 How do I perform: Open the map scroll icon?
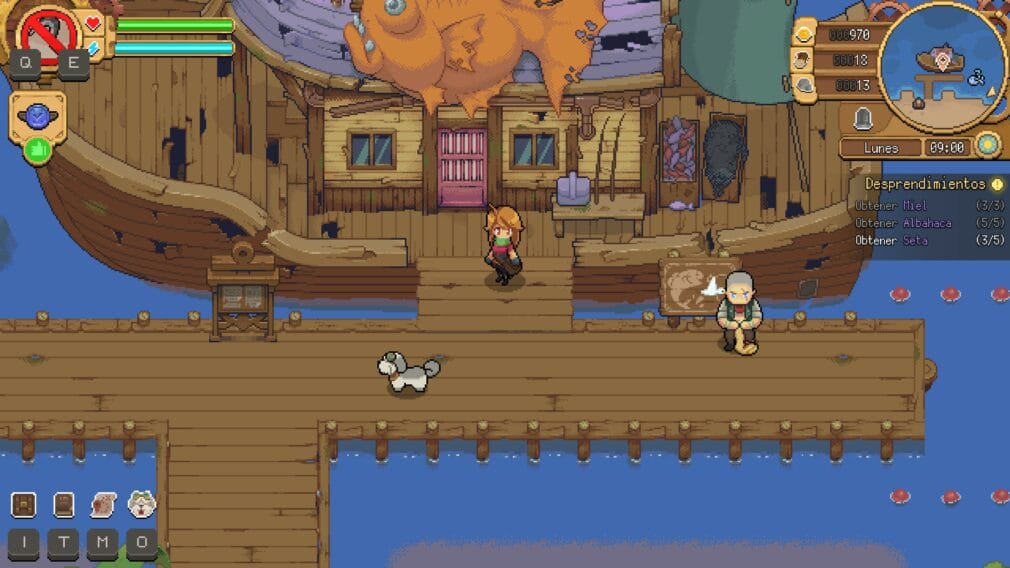pos(102,505)
